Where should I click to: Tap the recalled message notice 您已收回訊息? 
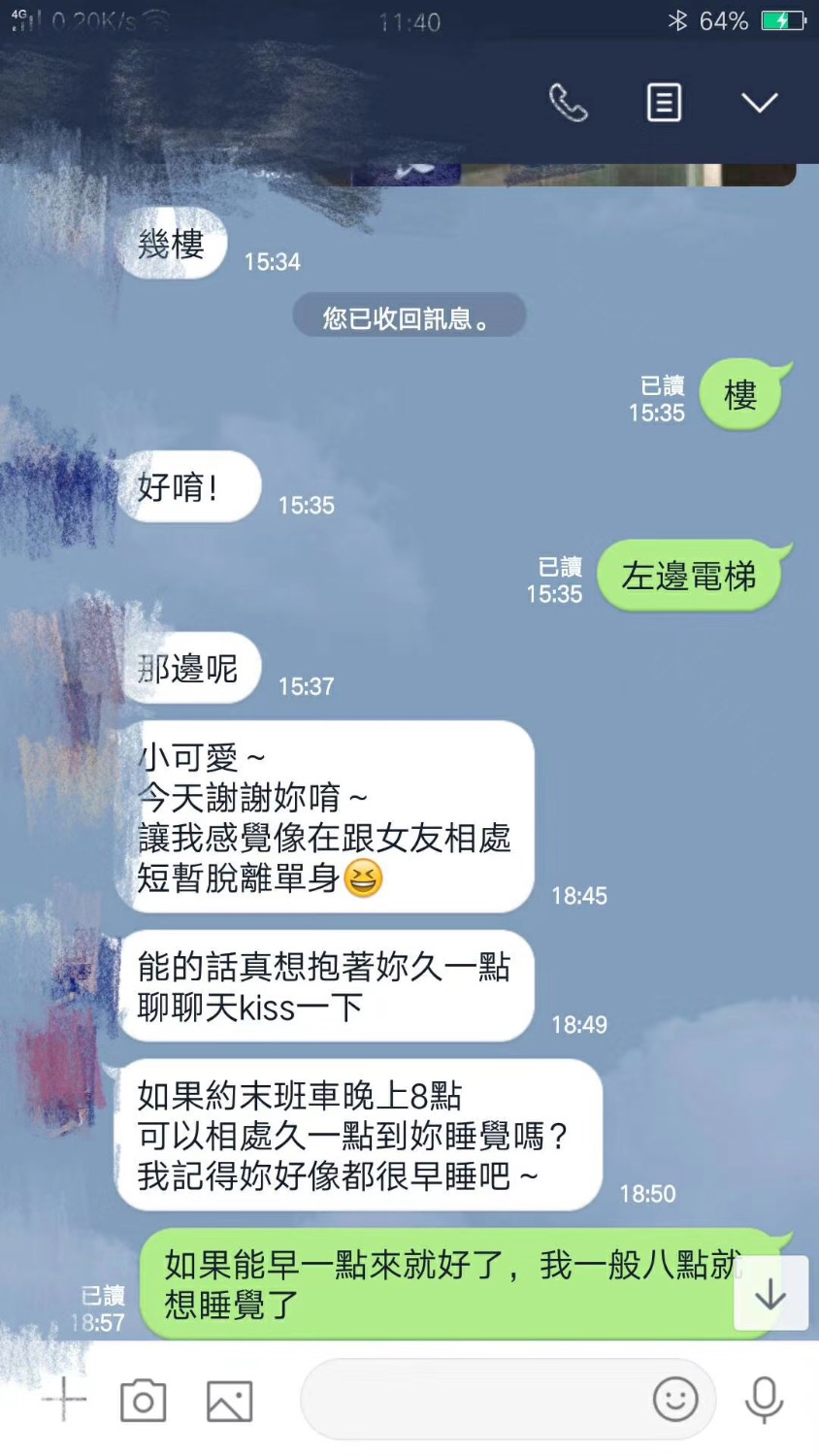pyautogui.click(x=409, y=314)
